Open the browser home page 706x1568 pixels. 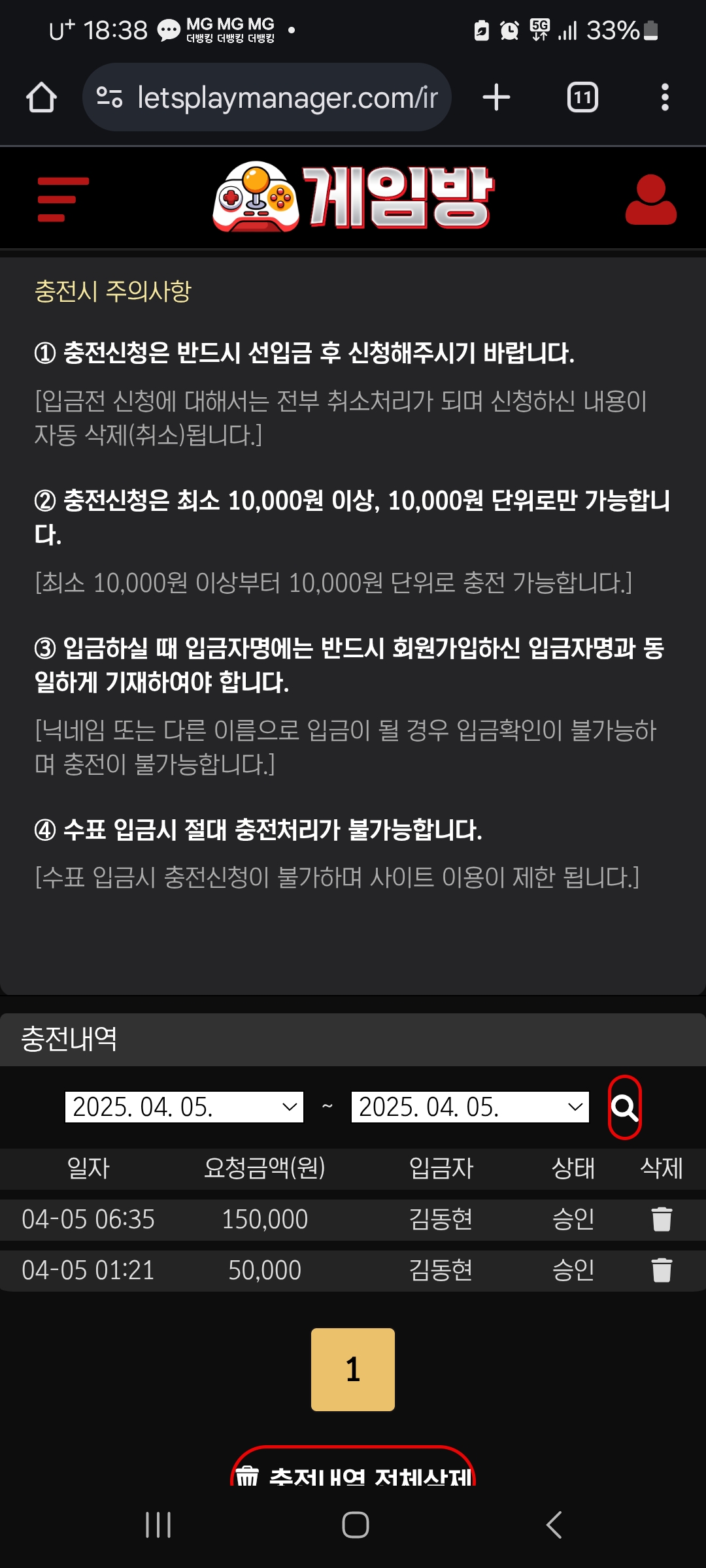pos(41,98)
